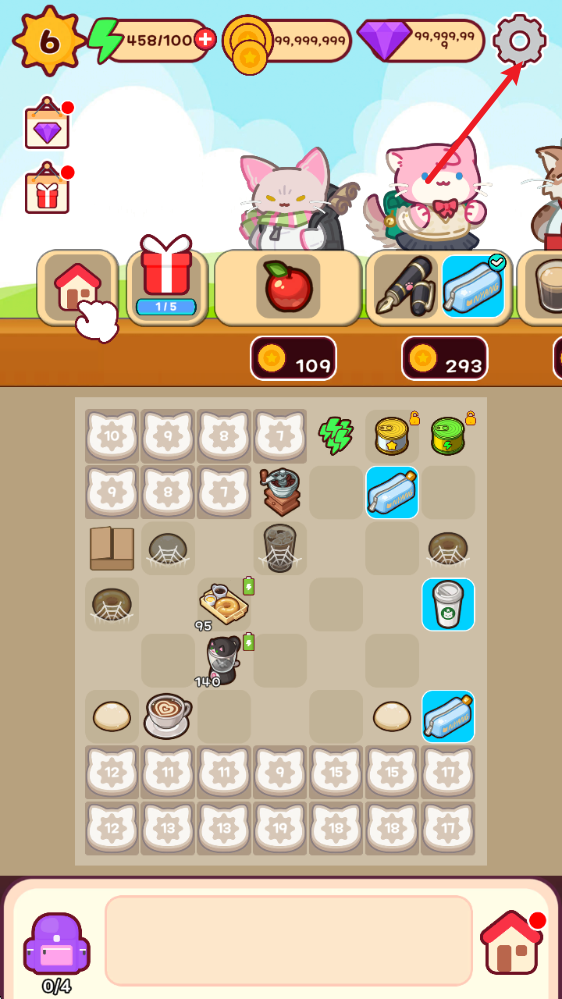Image resolution: width=562 pixels, height=999 pixels.
Task: Add more energy with the plus button
Action: (205, 40)
